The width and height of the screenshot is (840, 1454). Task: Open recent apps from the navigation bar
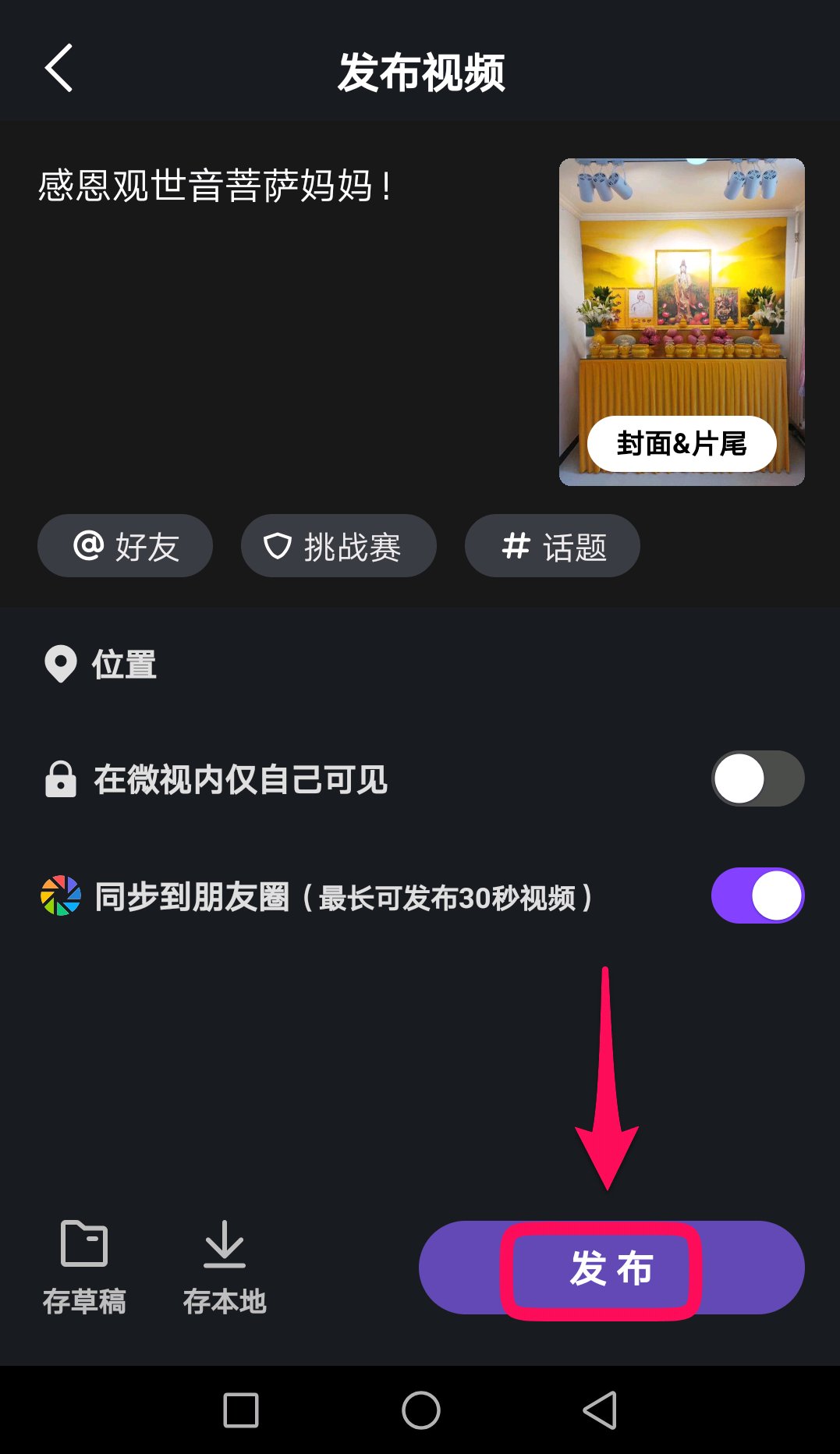point(240,1410)
